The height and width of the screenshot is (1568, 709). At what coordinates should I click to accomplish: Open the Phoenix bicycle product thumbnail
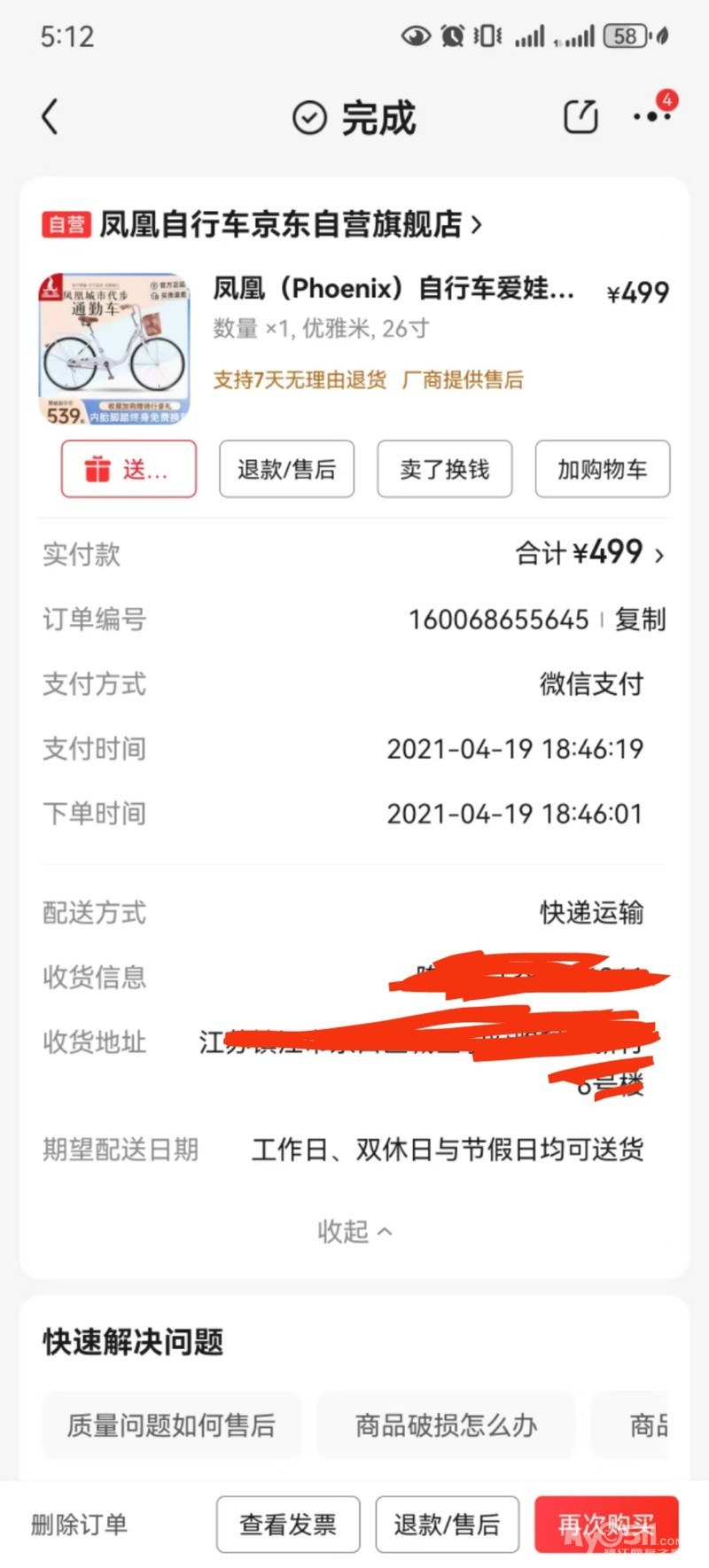pyautogui.click(x=114, y=348)
